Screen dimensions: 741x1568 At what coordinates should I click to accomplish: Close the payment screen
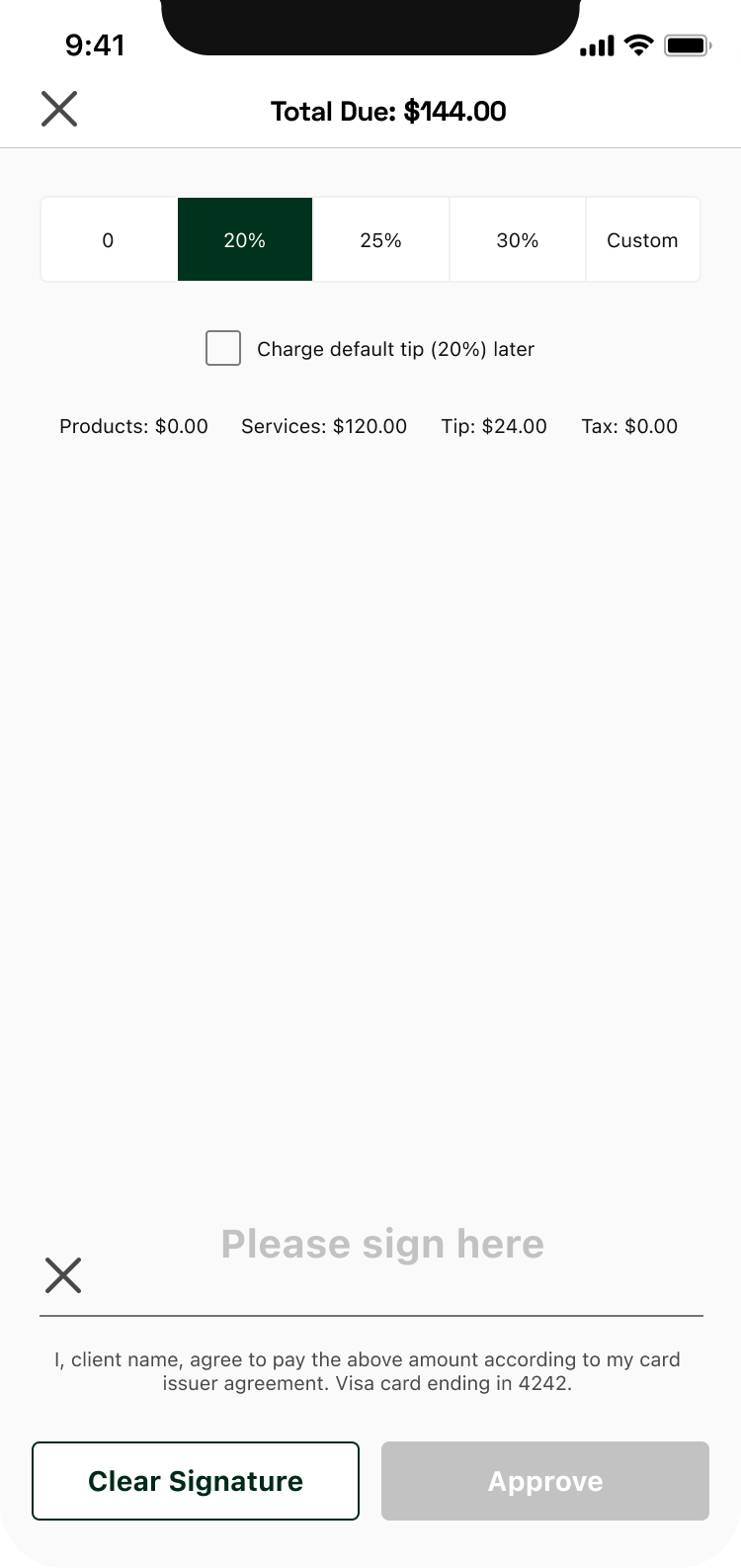(x=59, y=109)
